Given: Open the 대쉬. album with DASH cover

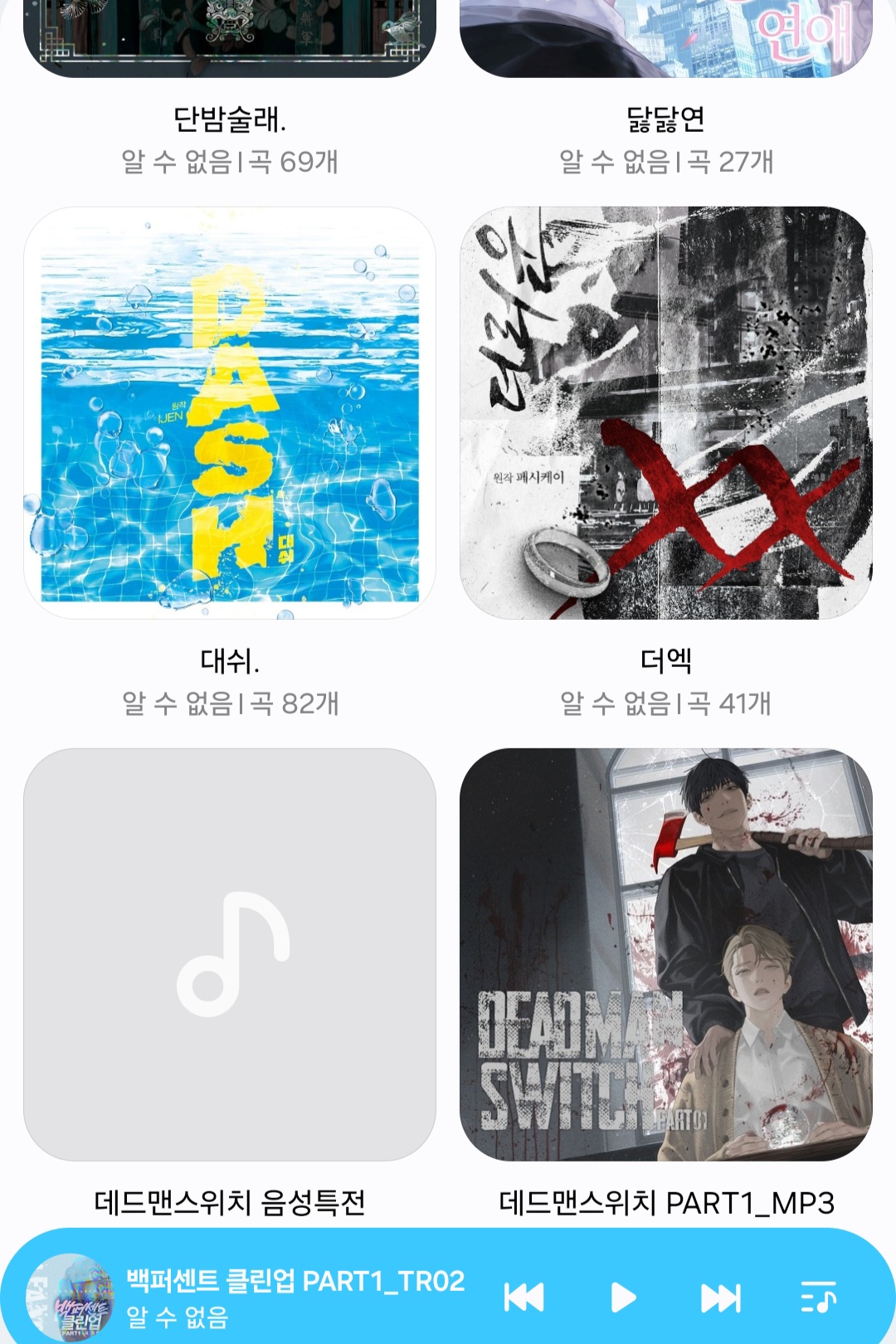Looking at the screenshot, I should coord(230,412).
